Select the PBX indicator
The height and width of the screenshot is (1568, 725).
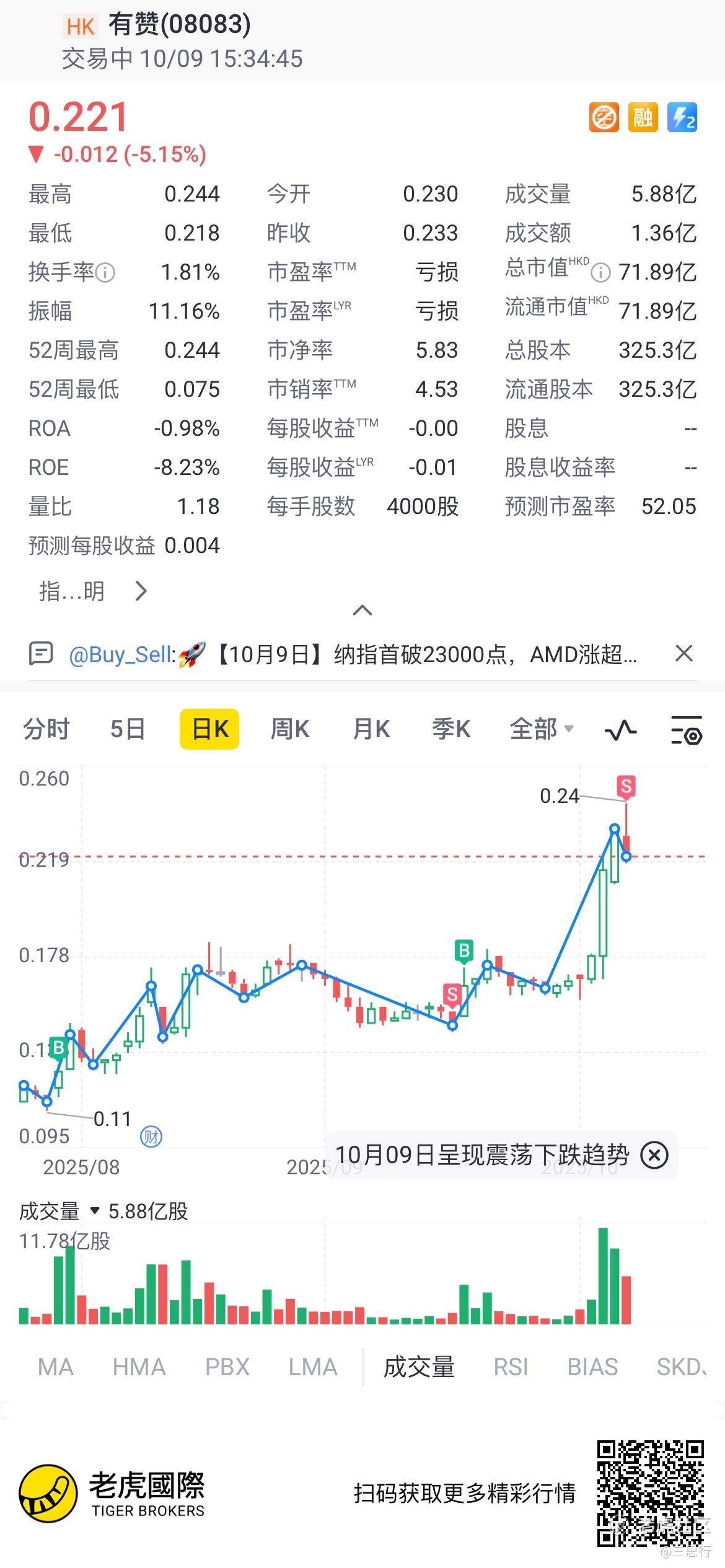pyautogui.click(x=227, y=1367)
